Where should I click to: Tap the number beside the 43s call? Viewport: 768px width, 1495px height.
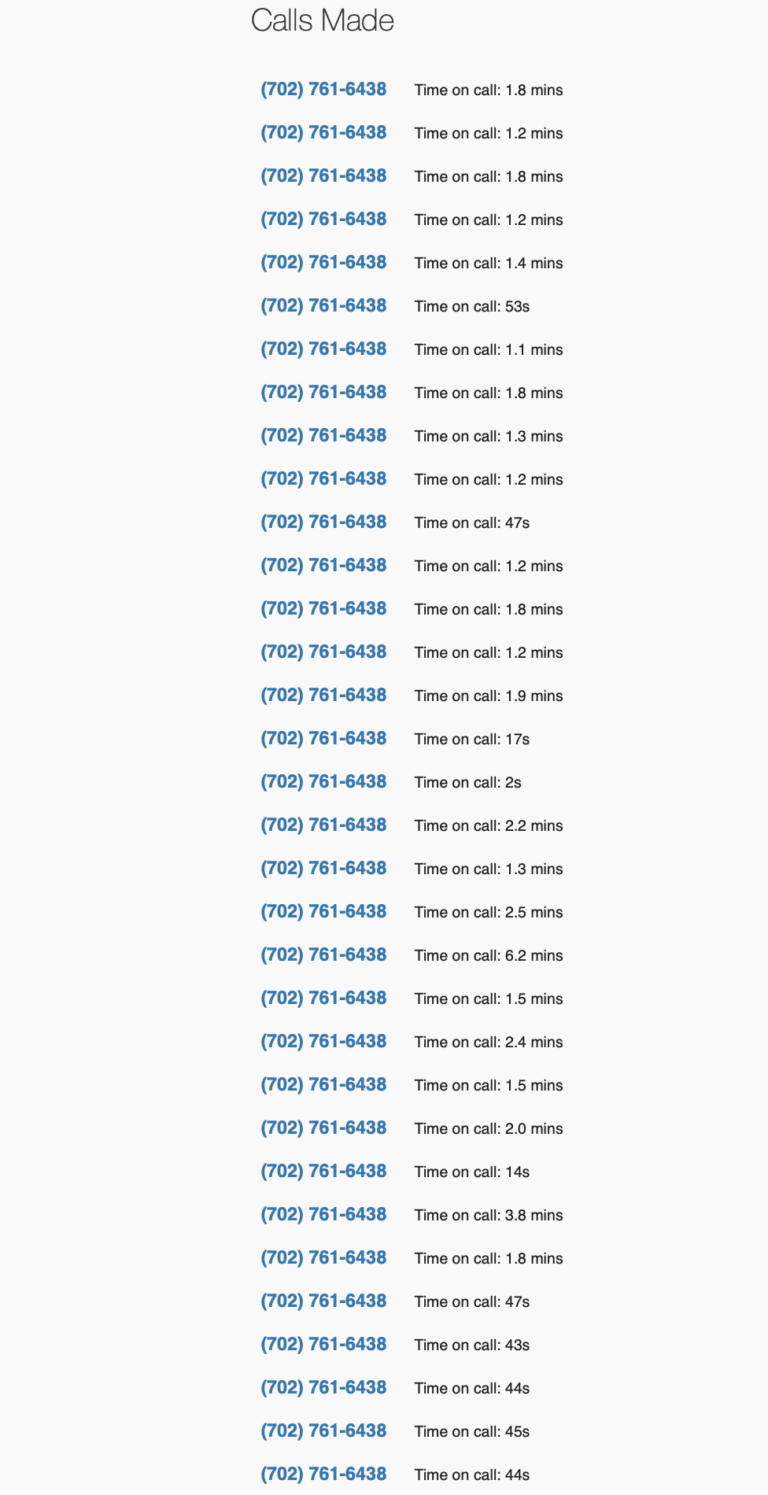pos(323,1344)
